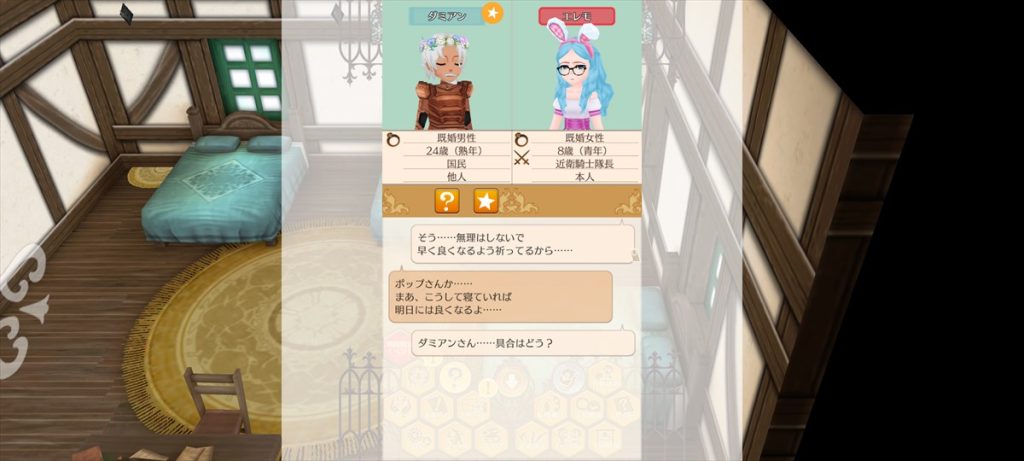
Task: Tap the star button below the profiles
Action: (x=485, y=201)
